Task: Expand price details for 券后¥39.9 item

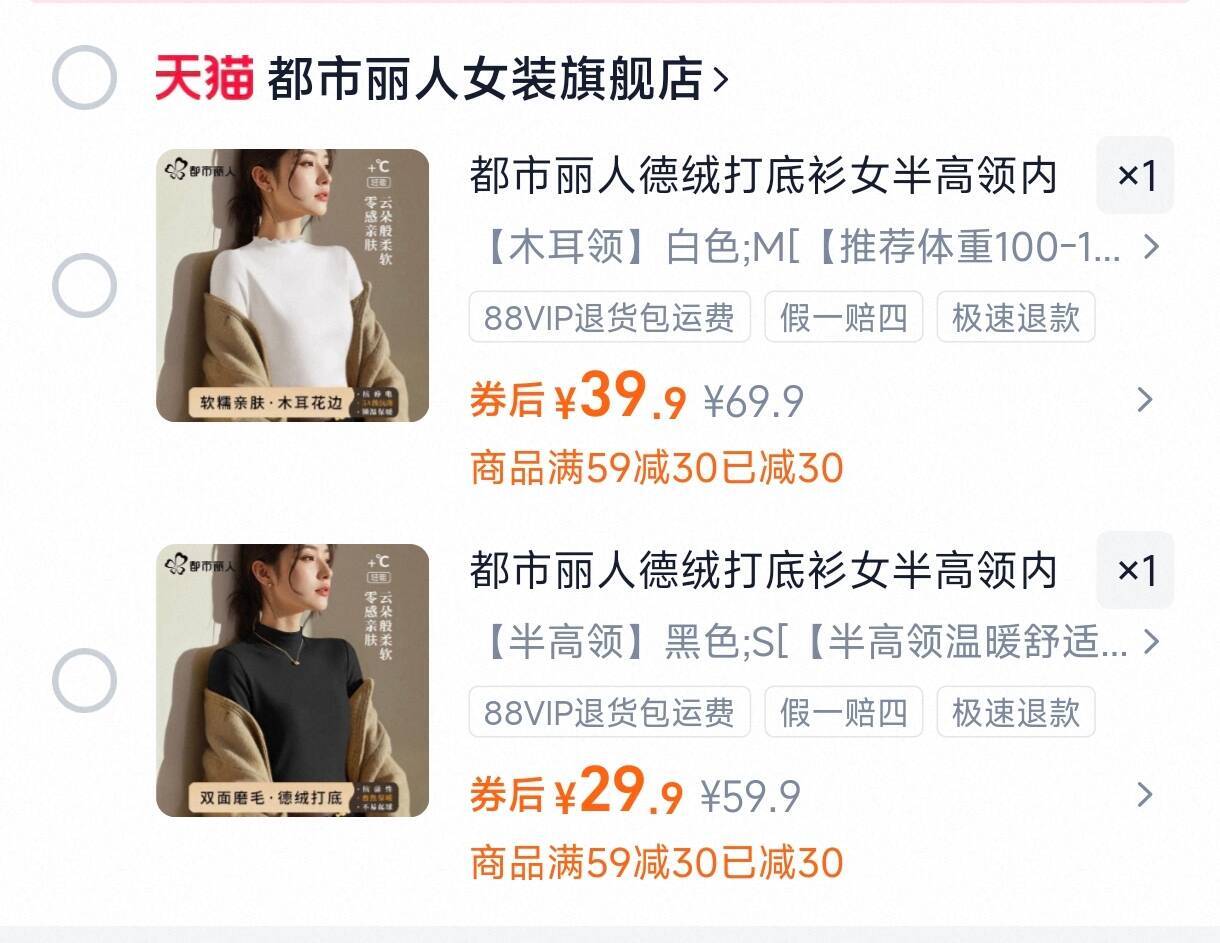Action: tap(1146, 401)
